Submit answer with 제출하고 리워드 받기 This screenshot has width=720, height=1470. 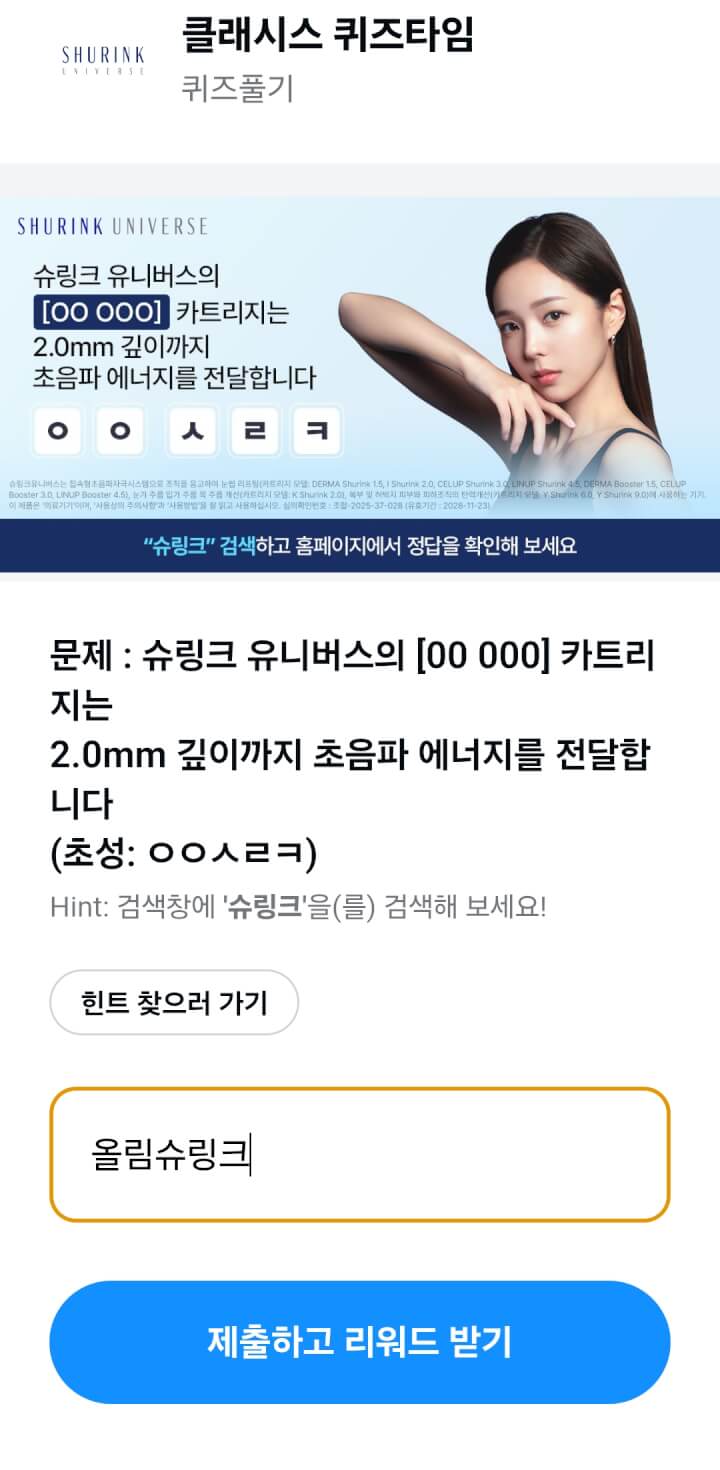coord(360,1341)
